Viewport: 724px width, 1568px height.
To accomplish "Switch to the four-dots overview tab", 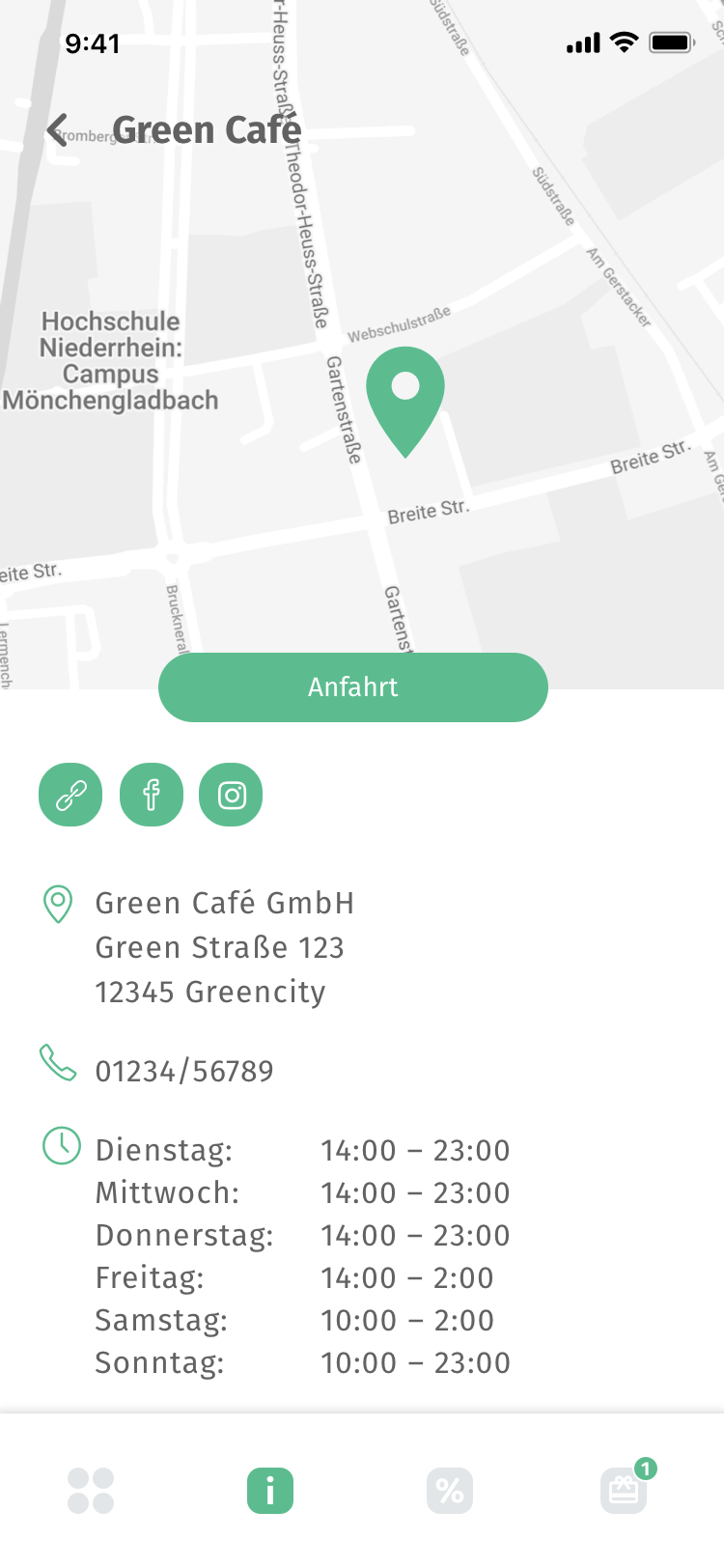I will click(x=91, y=1491).
